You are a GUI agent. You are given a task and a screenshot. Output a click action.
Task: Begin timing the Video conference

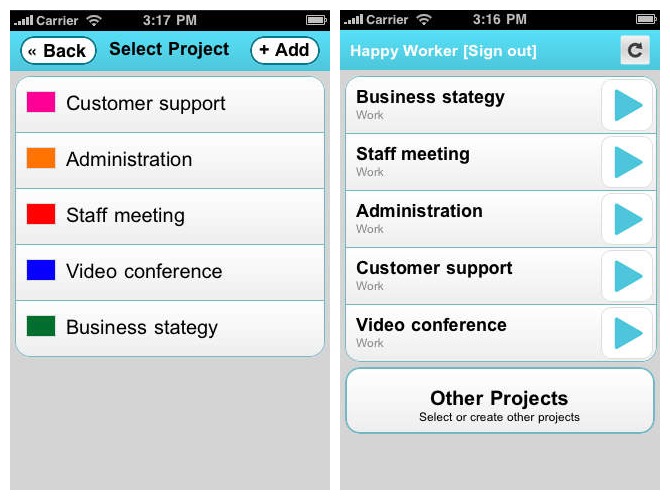click(x=628, y=333)
